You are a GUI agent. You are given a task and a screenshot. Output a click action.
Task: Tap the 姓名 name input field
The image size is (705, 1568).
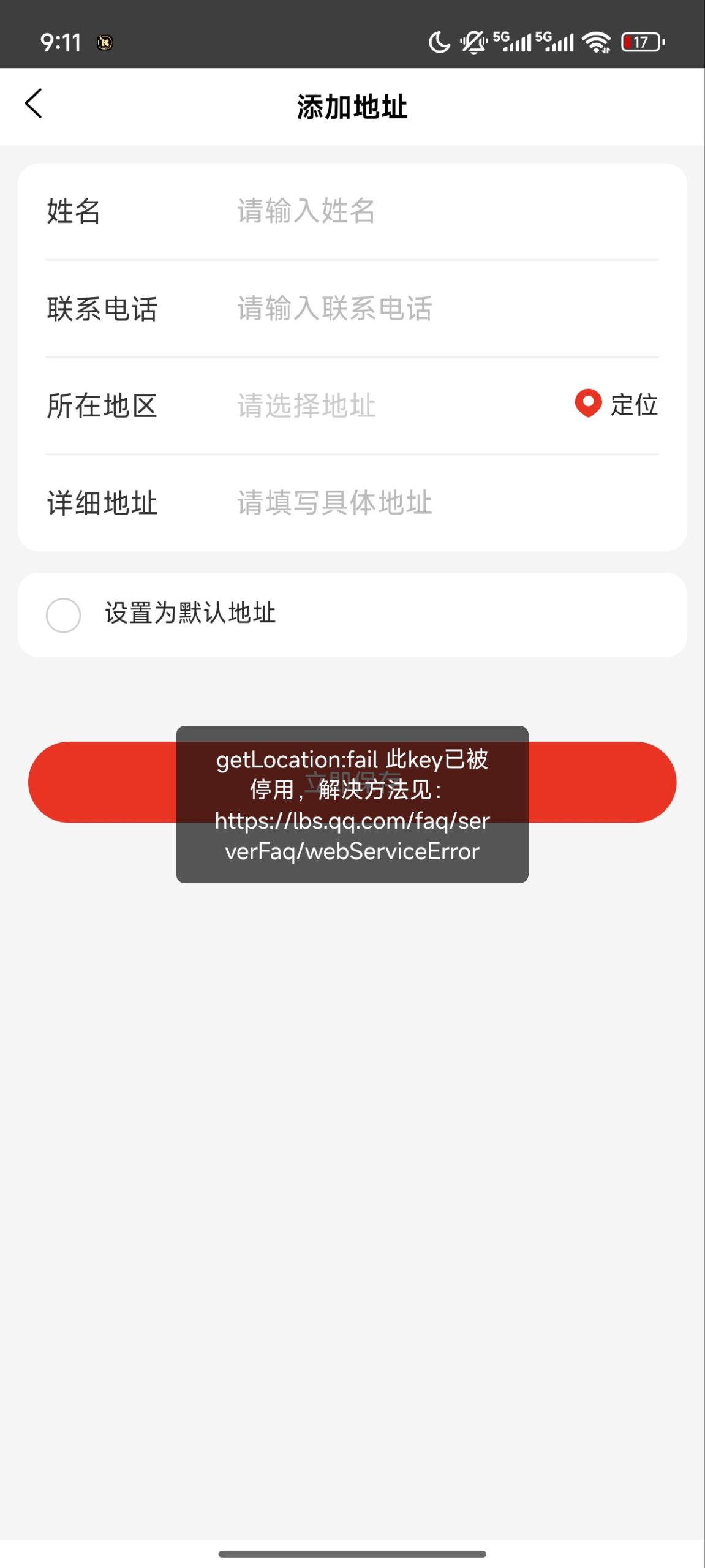tap(447, 211)
